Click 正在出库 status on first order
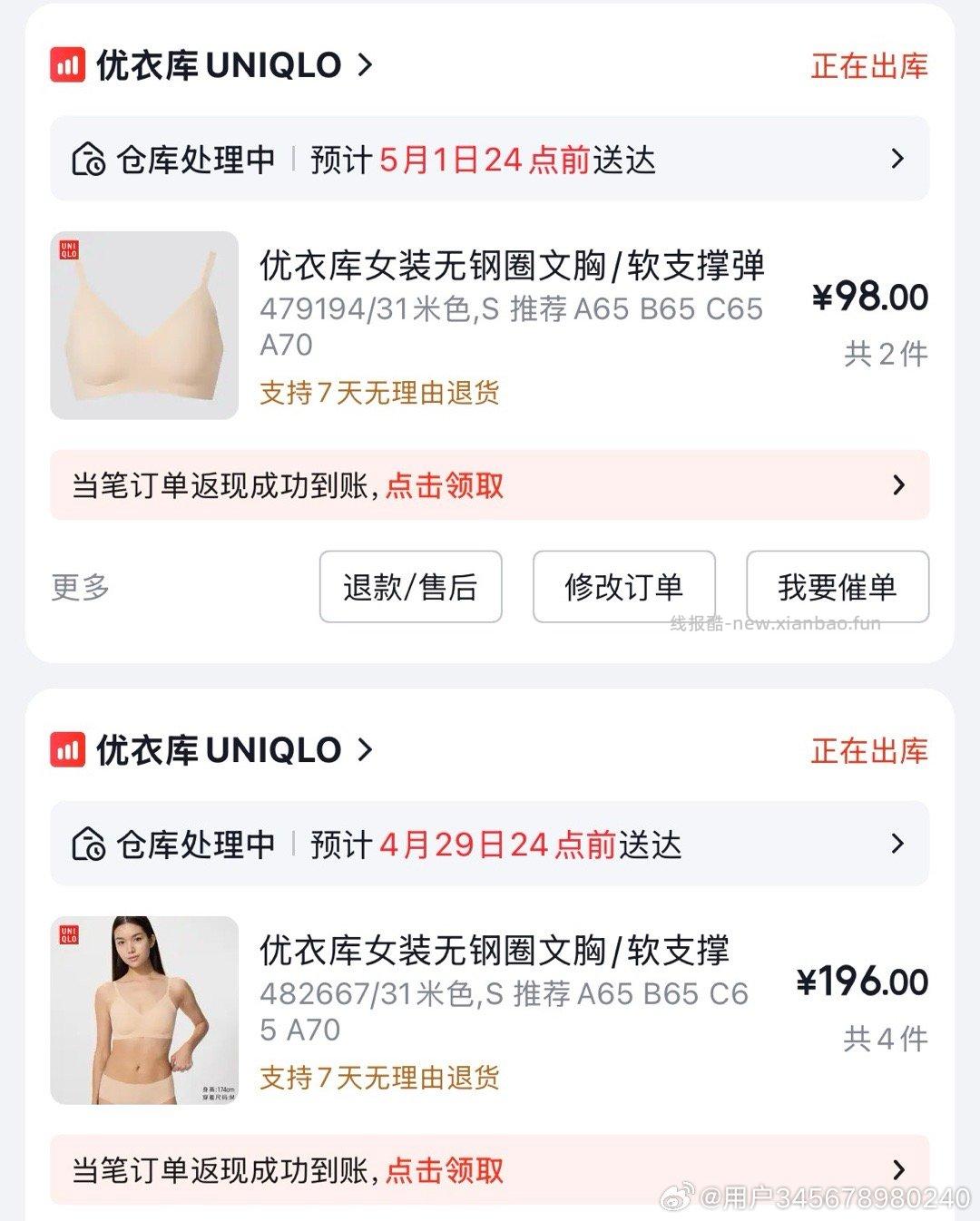Viewport: 980px width, 1221px height. [x=868, y=64]
